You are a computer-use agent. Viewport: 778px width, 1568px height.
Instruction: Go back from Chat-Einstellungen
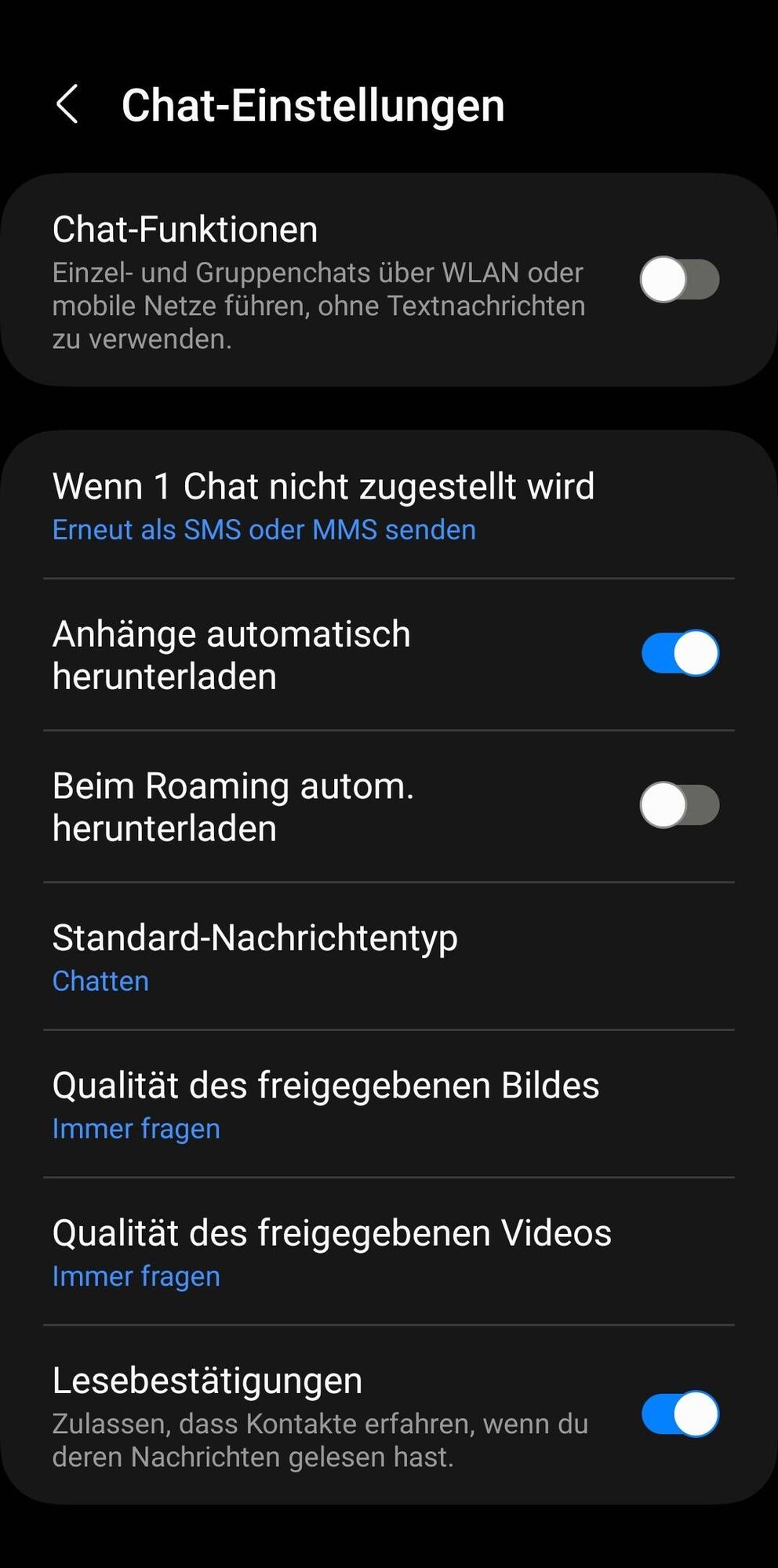tap(67, 104)
